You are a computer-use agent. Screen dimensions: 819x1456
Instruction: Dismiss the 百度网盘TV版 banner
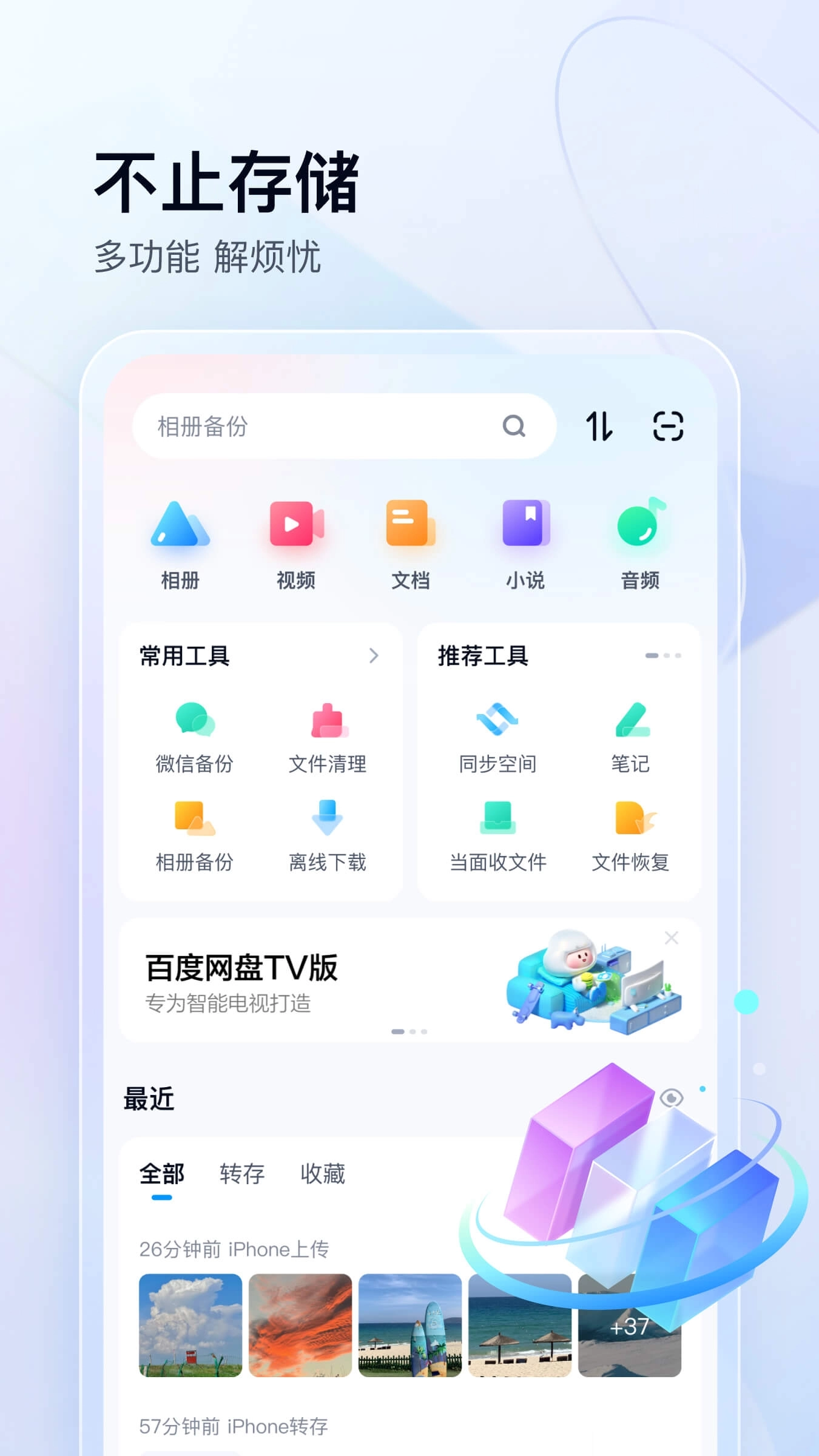(x=671, y=938)
